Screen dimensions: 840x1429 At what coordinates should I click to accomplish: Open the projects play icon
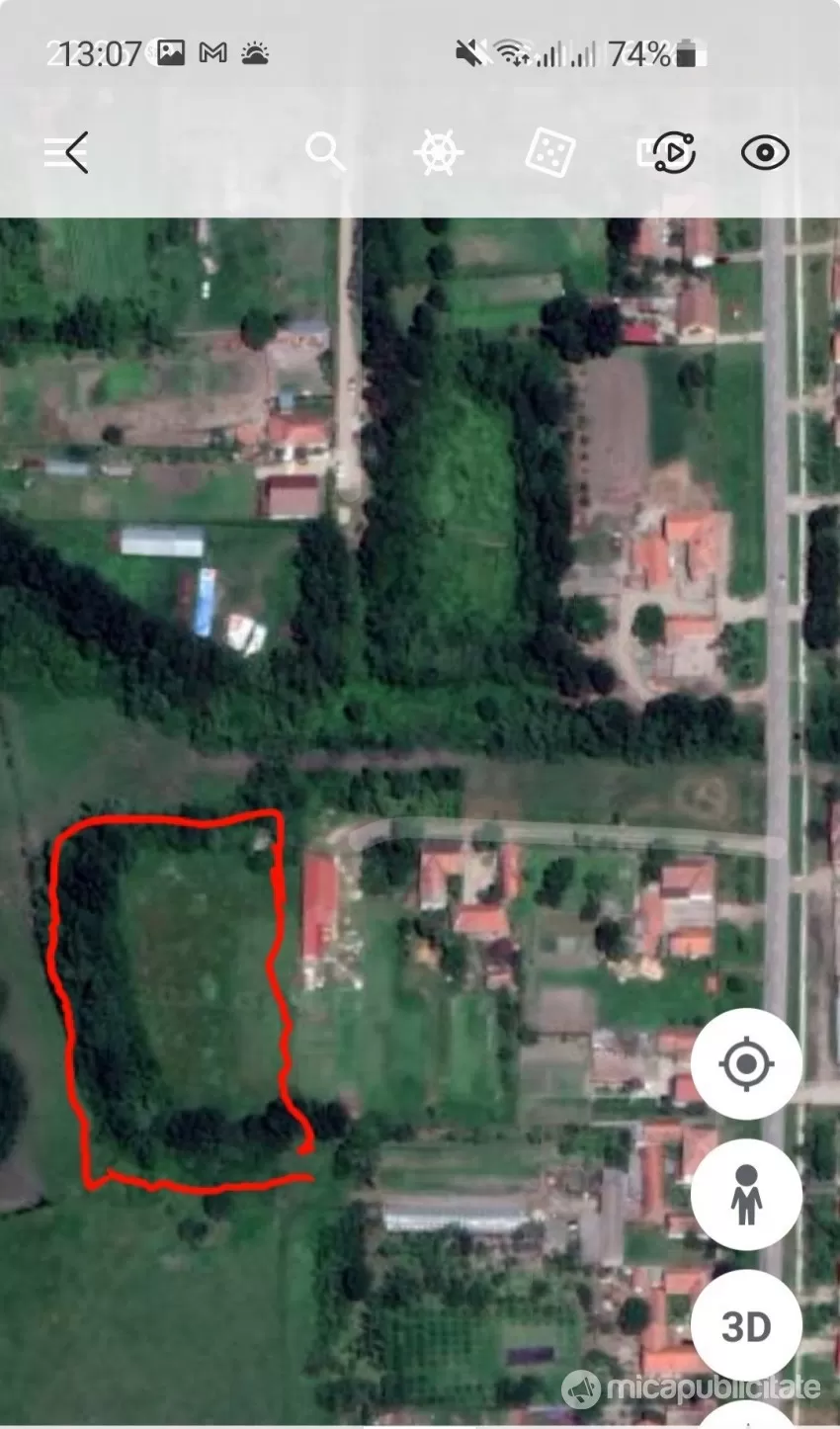click(x=667, y=152)
